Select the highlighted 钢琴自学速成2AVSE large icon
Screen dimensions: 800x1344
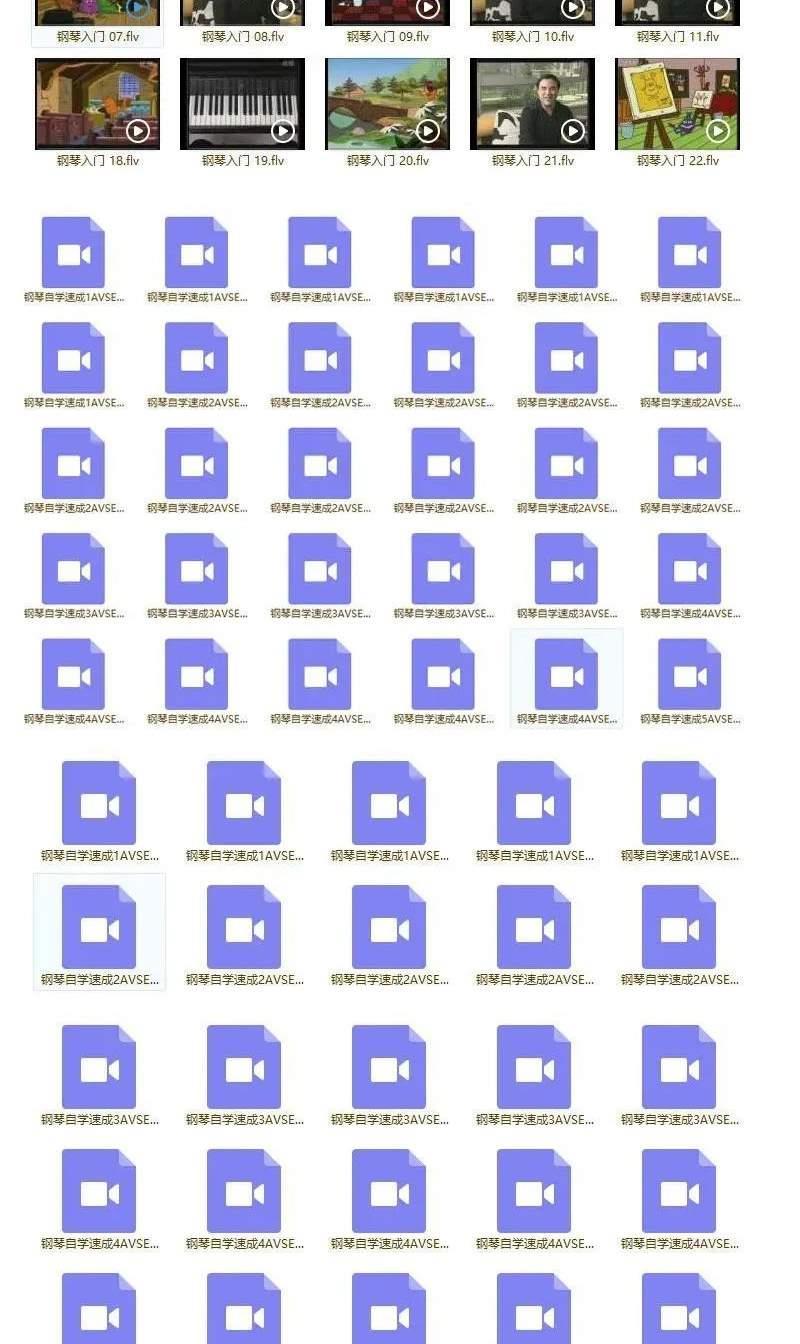[x=97, y=925]
